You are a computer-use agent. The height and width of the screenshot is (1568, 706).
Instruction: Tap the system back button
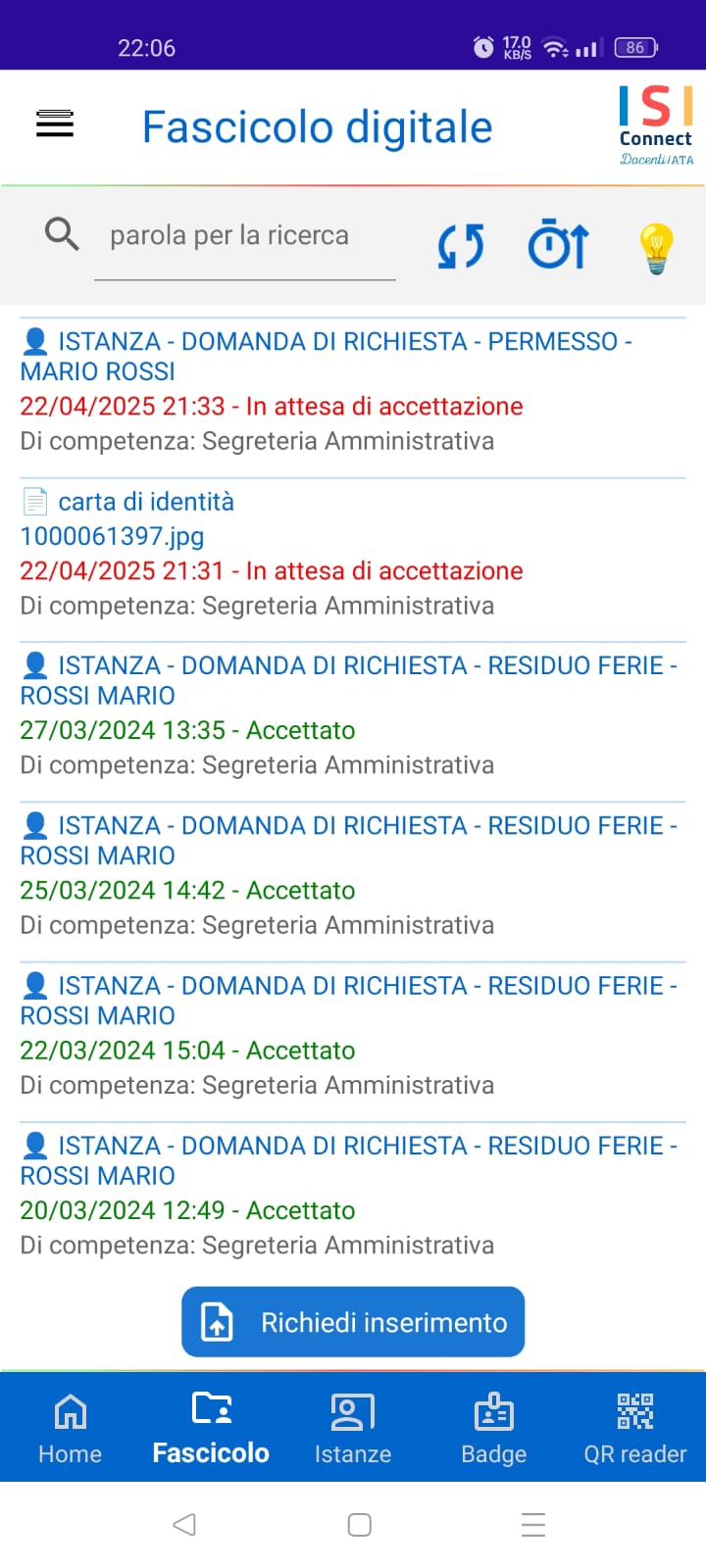pyautogui.click(x=184, y=1525)
